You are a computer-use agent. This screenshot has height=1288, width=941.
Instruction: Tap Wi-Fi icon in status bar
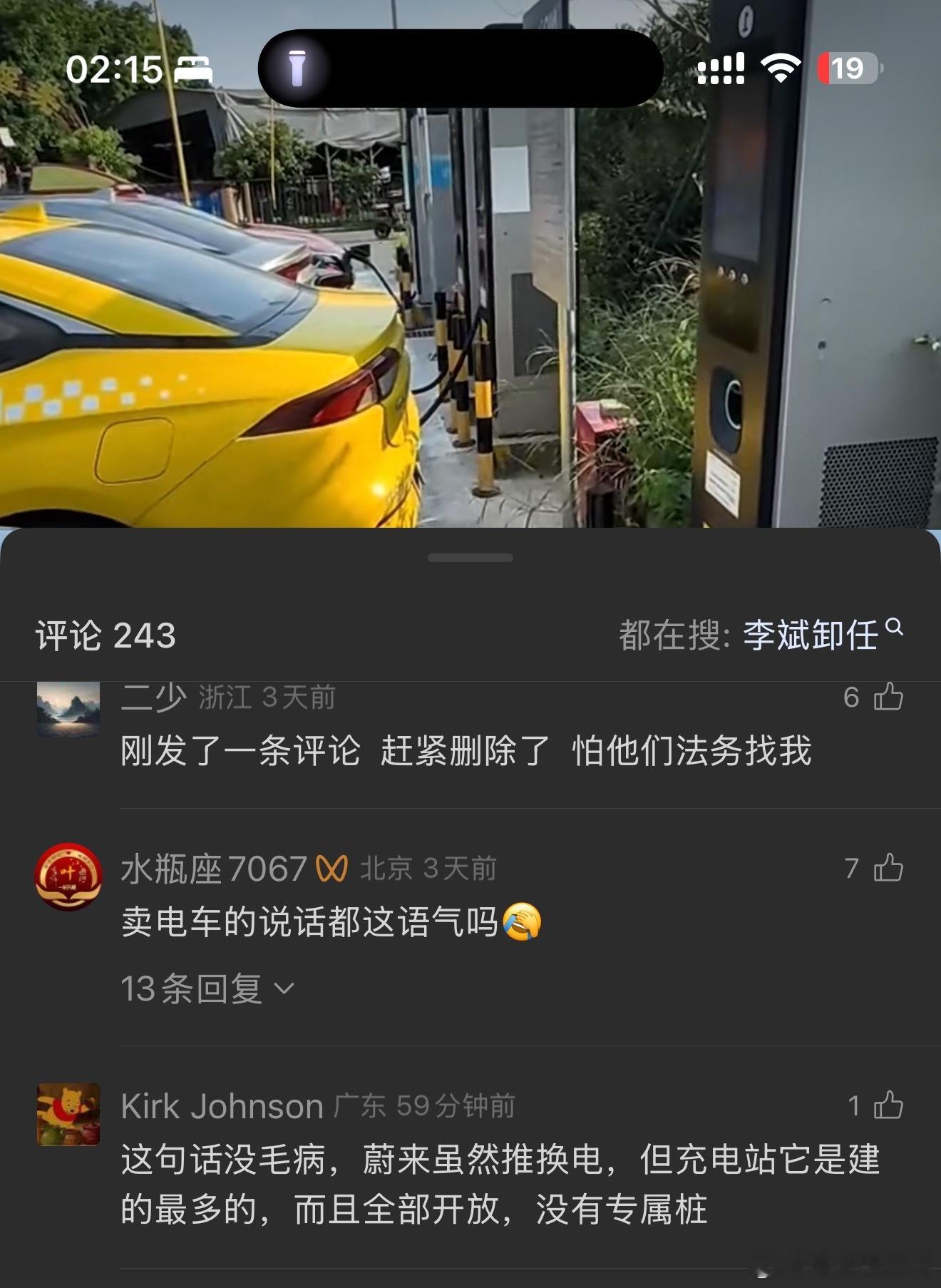coord(782,68)
